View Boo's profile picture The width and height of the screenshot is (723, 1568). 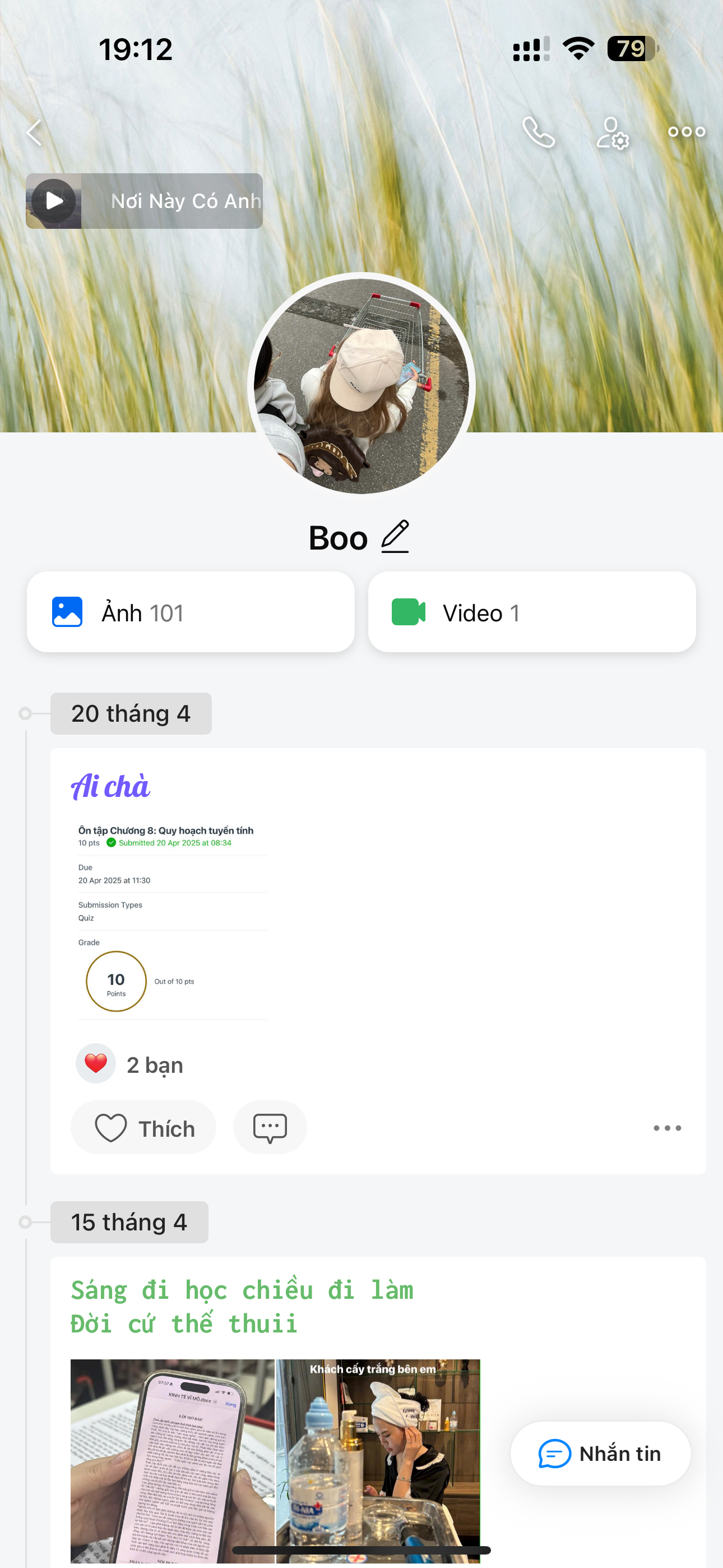click(x=361, y=385)
